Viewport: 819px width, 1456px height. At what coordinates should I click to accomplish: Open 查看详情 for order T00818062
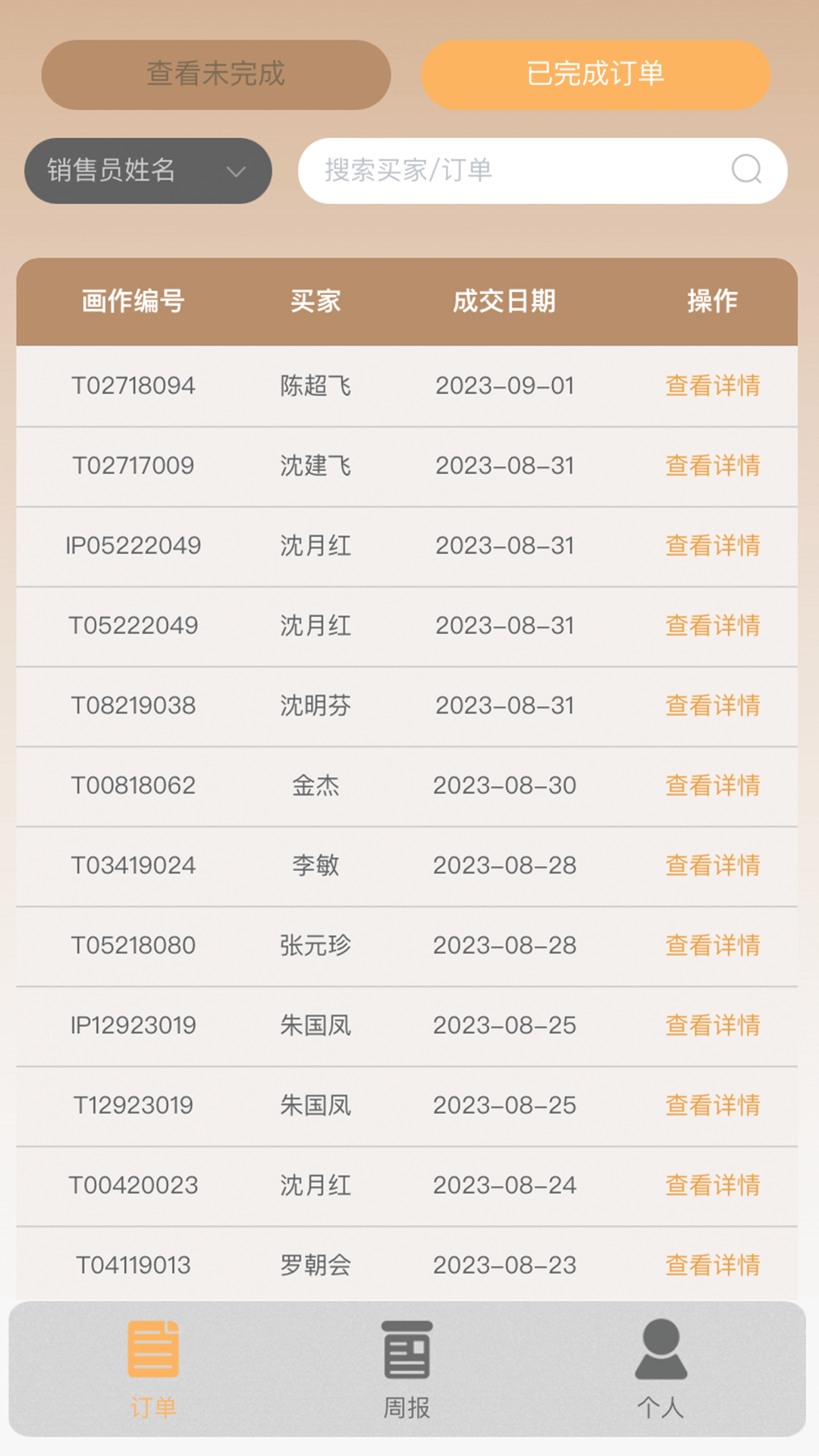(x=712, y=786)
